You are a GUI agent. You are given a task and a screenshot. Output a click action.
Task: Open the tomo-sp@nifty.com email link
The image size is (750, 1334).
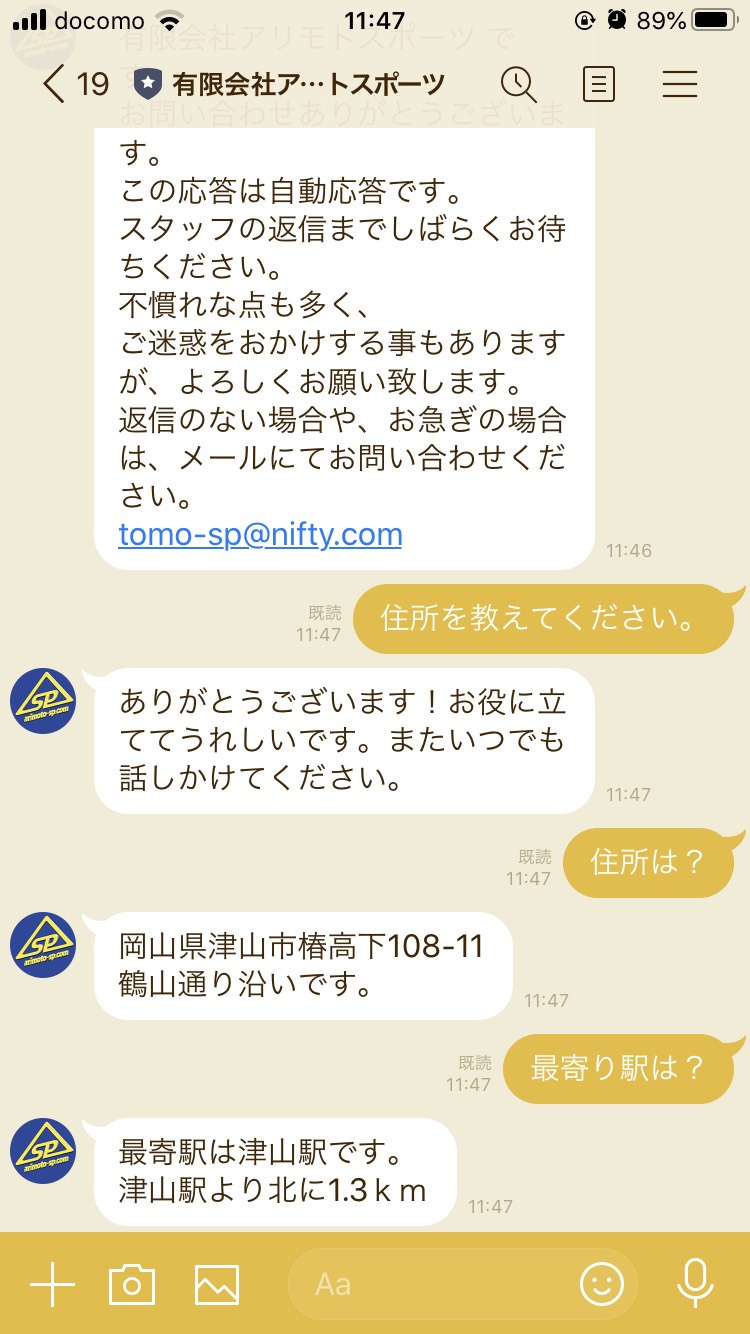point(260,534)
